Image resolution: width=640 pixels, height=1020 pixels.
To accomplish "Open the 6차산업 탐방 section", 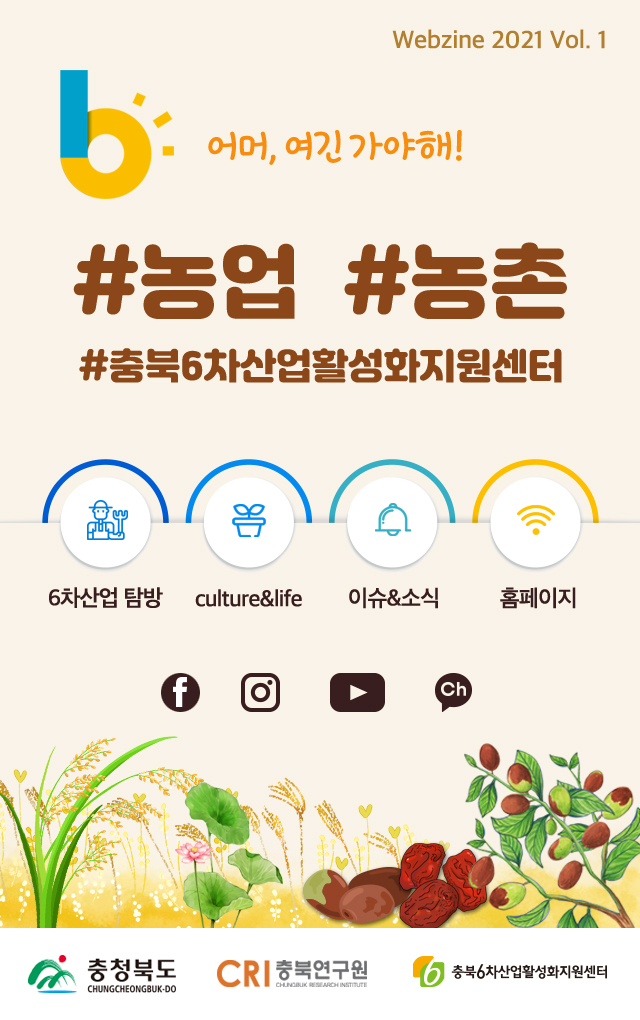I will [x=105, y=523].
